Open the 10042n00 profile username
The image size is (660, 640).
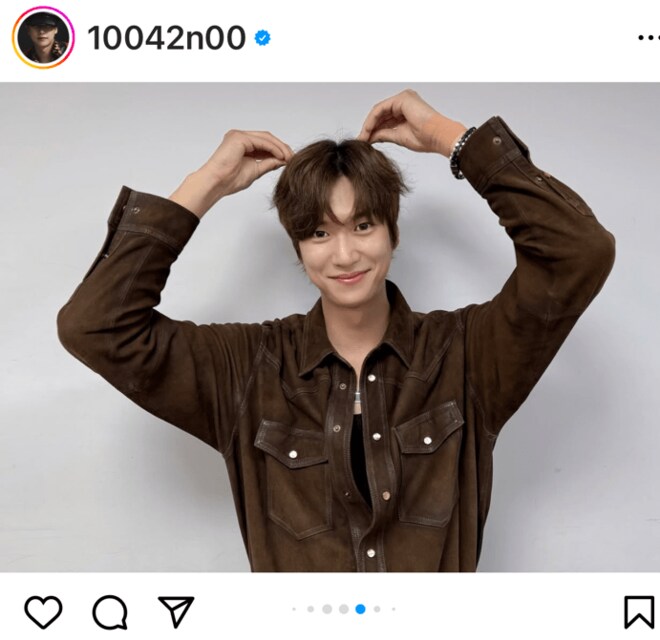pos(166,39)
